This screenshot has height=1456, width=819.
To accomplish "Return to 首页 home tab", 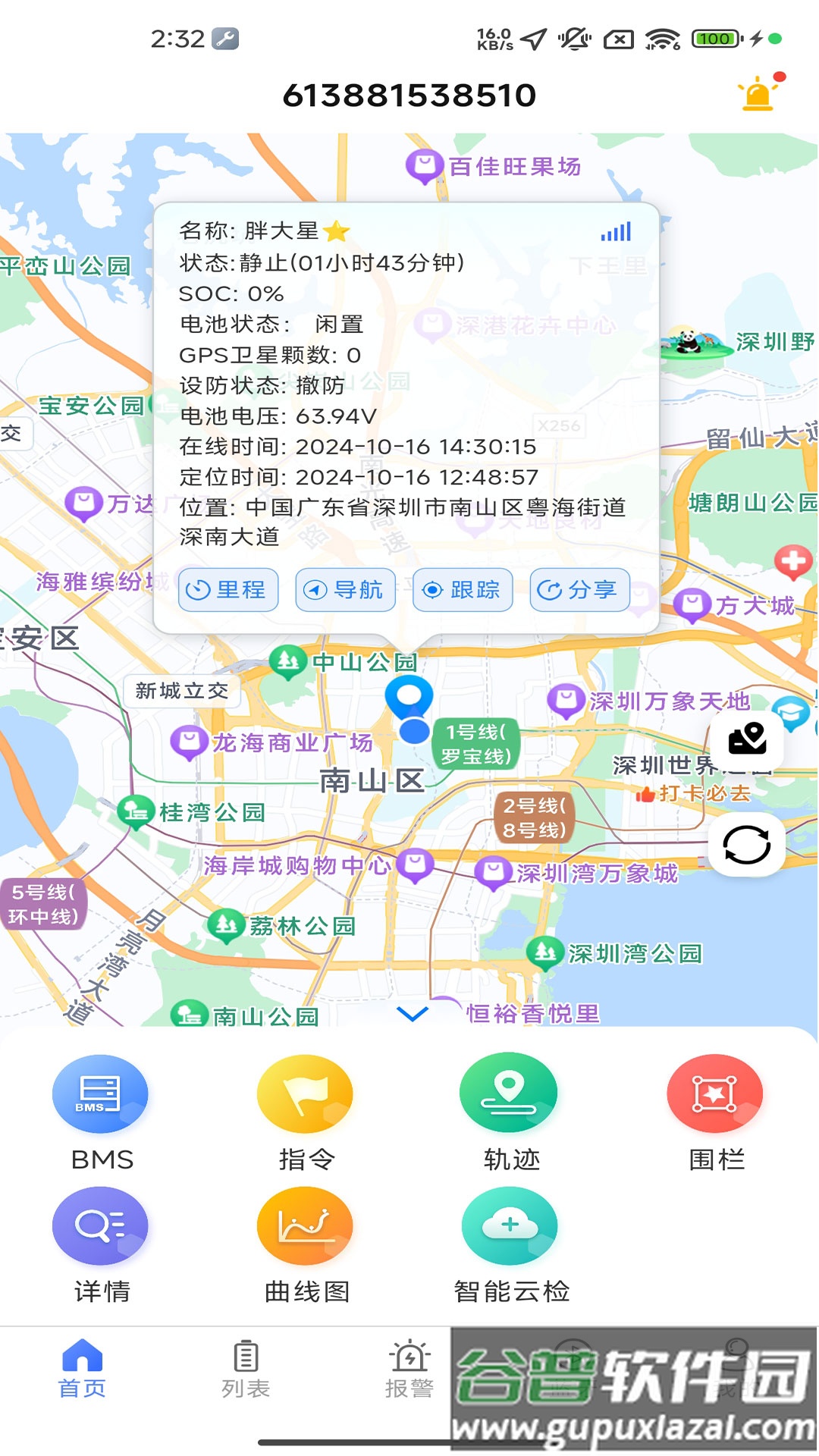I will pos(83,1382).
